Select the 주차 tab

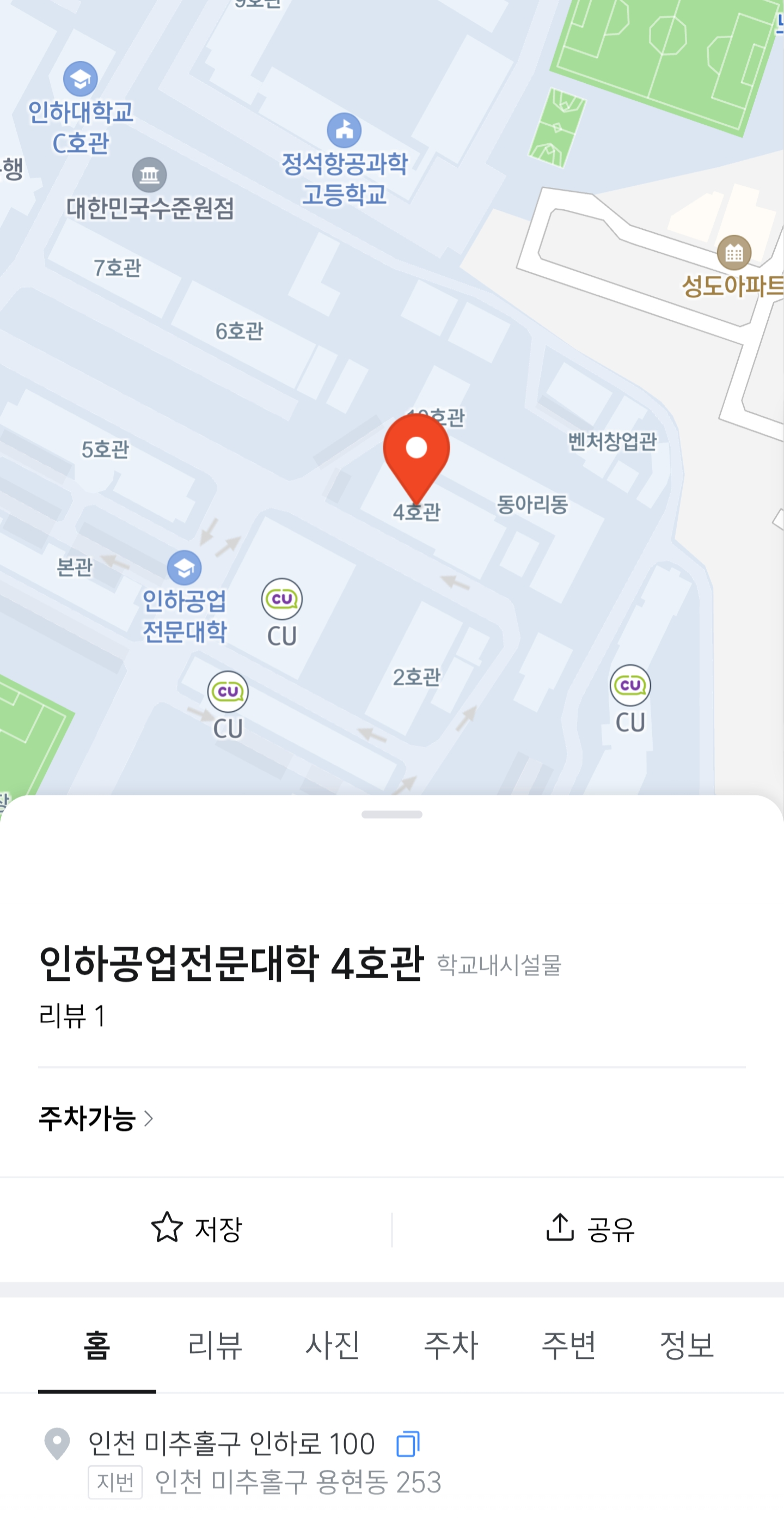point(451,1345)
